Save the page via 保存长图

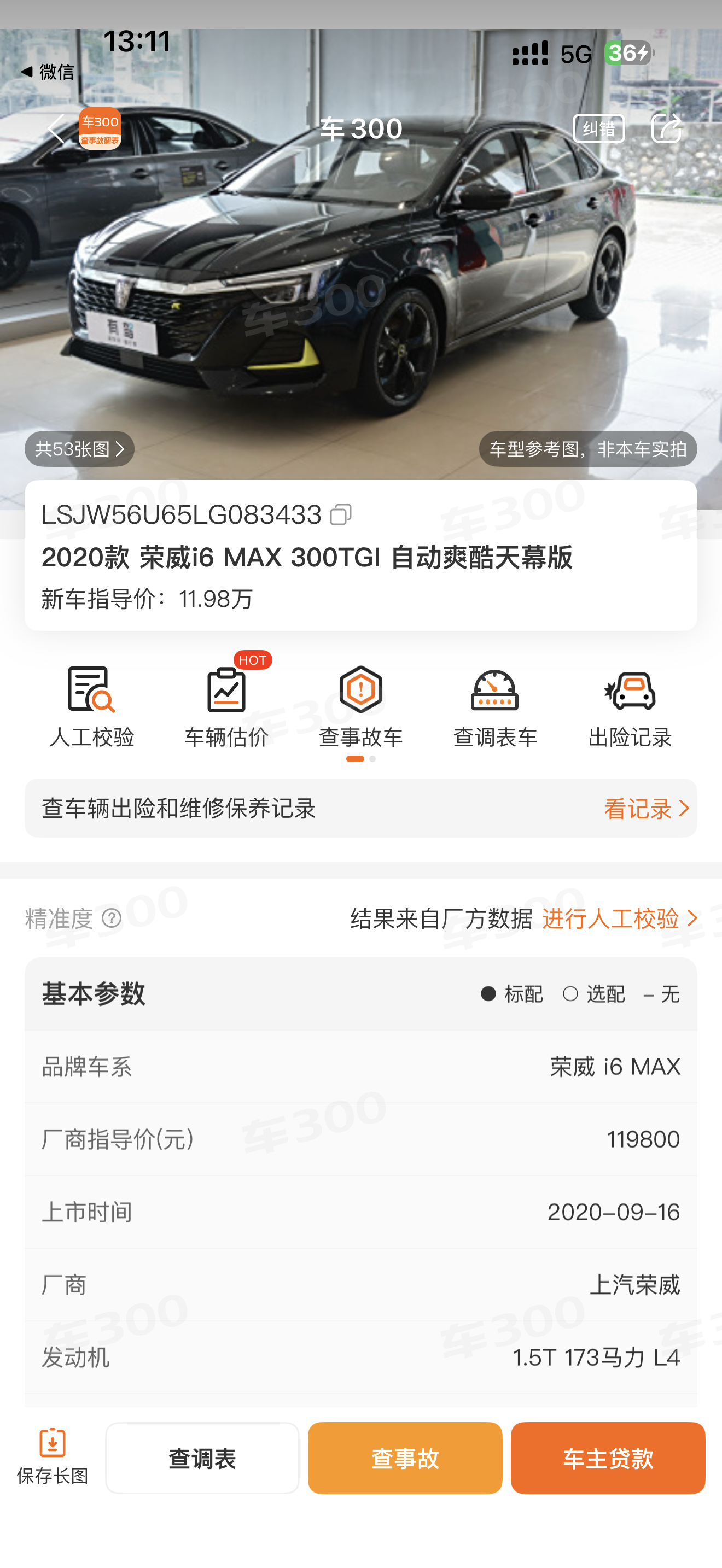(x=53, y=1457)
